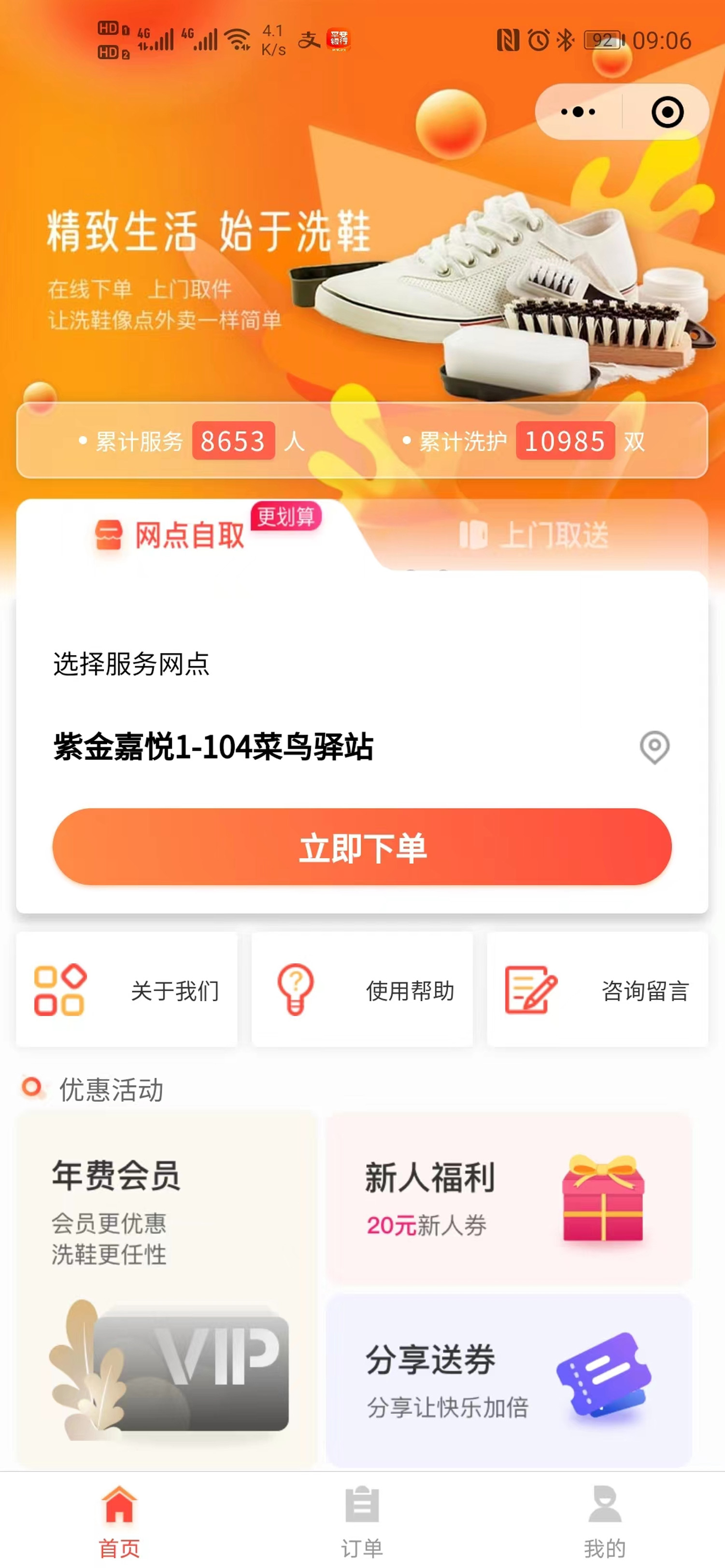The width and height of the screenshot is (725, 1568).
Task: Switch to the 我的 tab
Action: [x=604, y=1521]
